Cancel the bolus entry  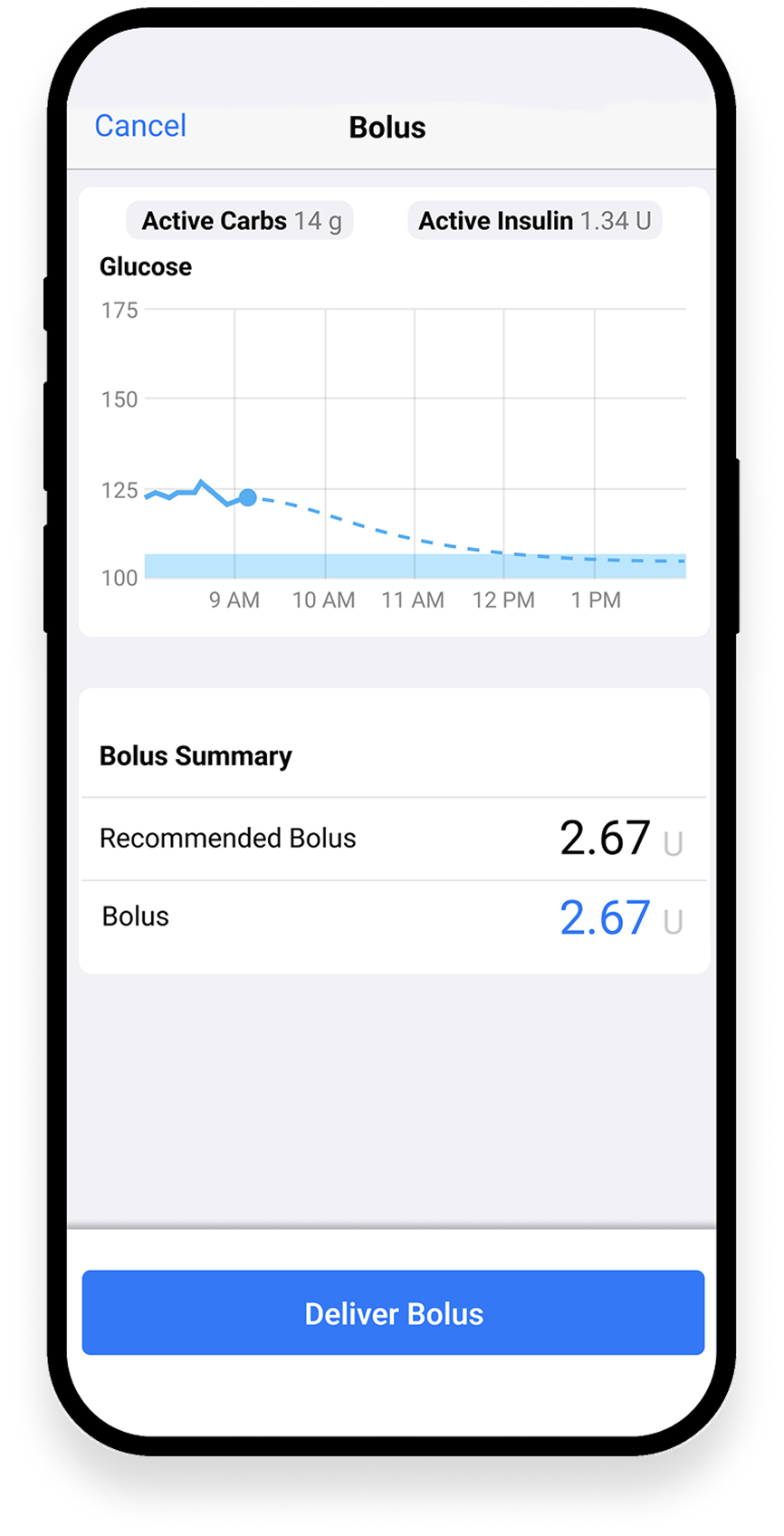pos(140,126)
